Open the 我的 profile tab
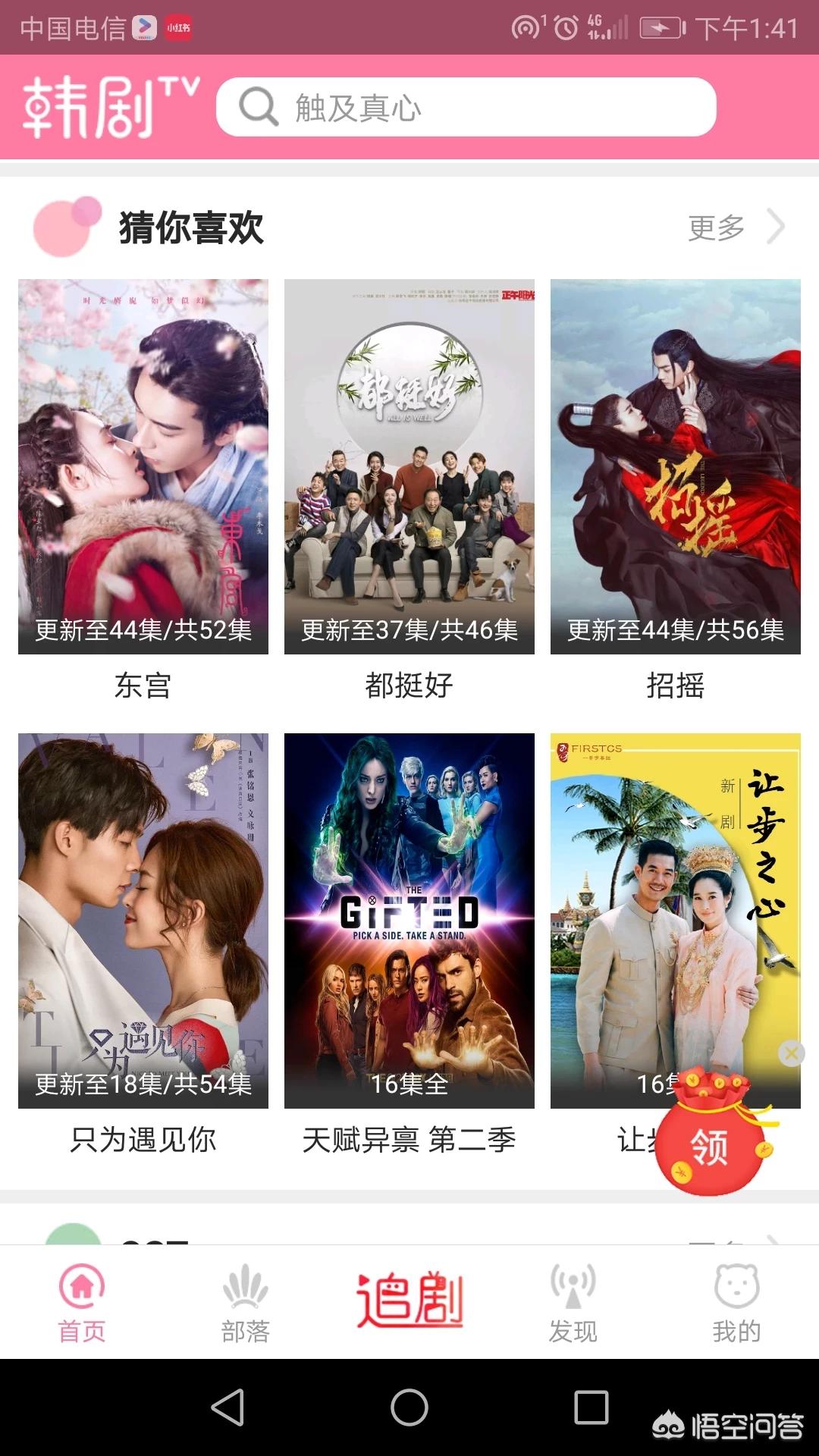The width and height of the screenshot is (819, 1456). [x=736, y=1302]
